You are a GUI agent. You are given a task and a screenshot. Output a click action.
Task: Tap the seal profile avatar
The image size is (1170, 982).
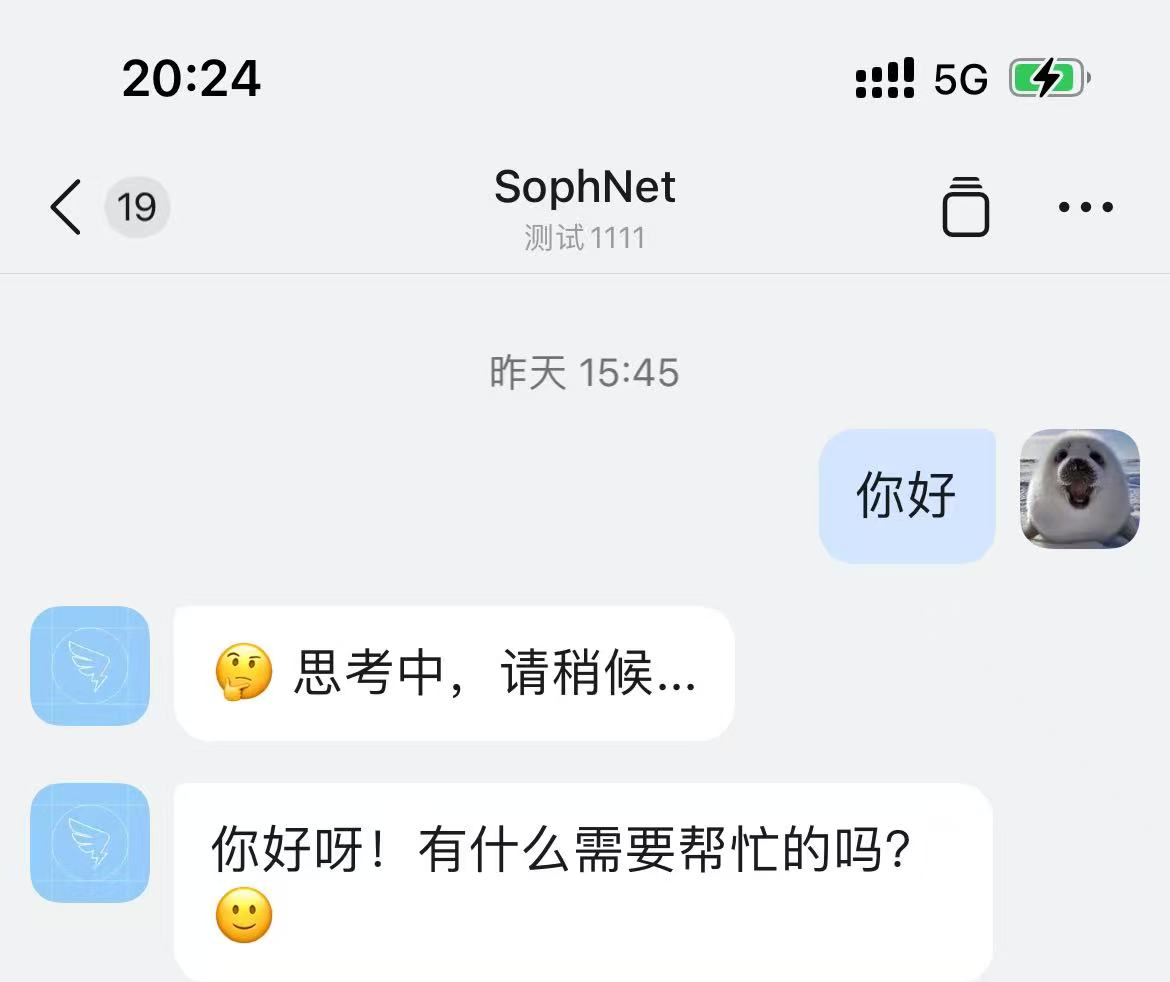(x=1079, y=489)
